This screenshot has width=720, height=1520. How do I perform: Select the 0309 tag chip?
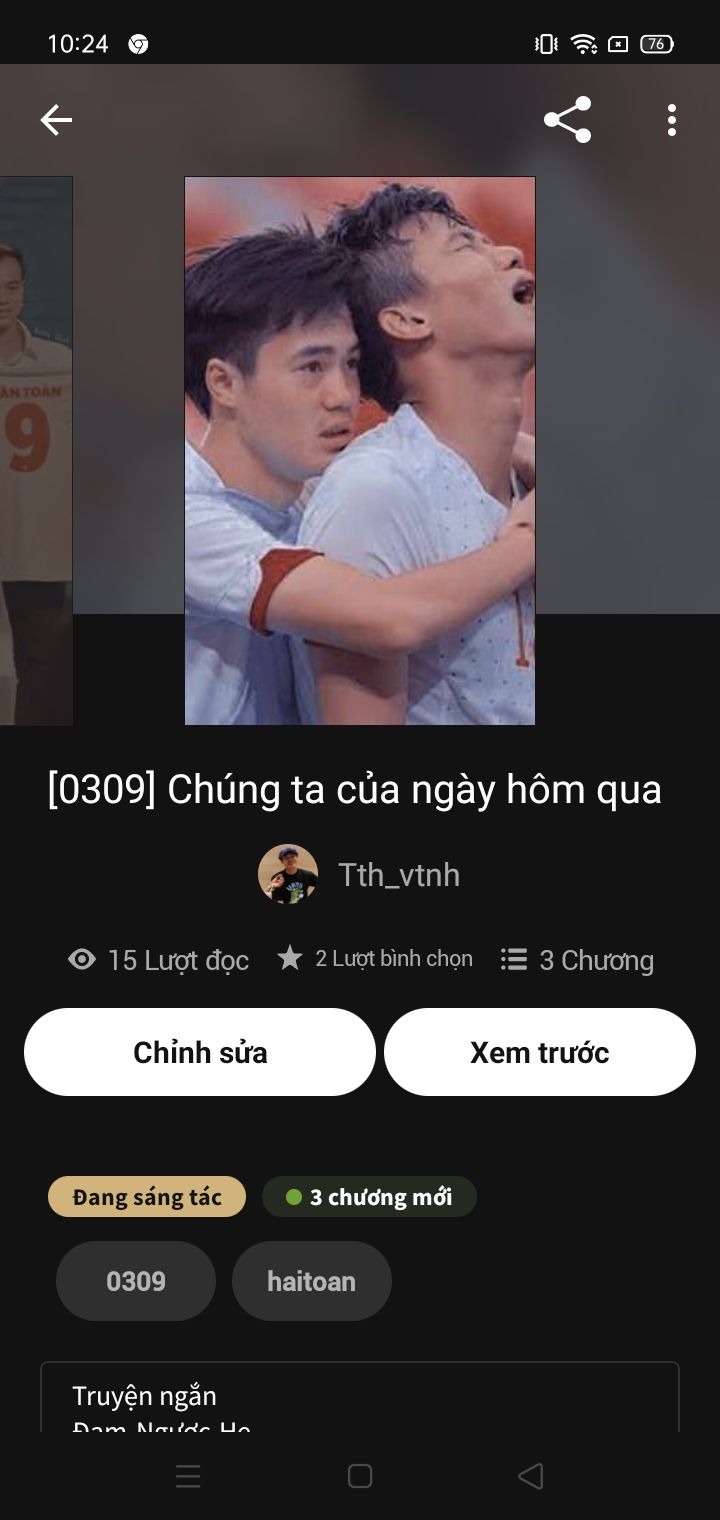coord(136,1281)
